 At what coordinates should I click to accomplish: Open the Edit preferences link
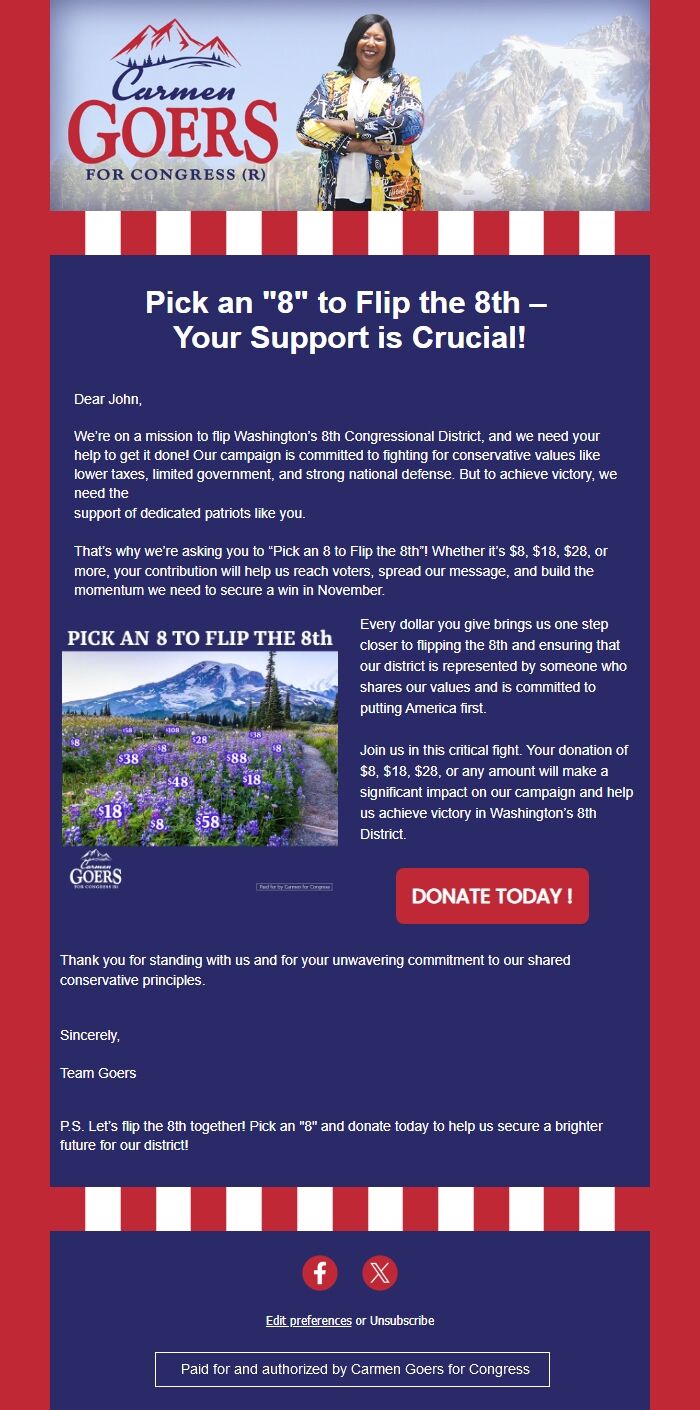pyautogui.click(x=308, y=1321)
